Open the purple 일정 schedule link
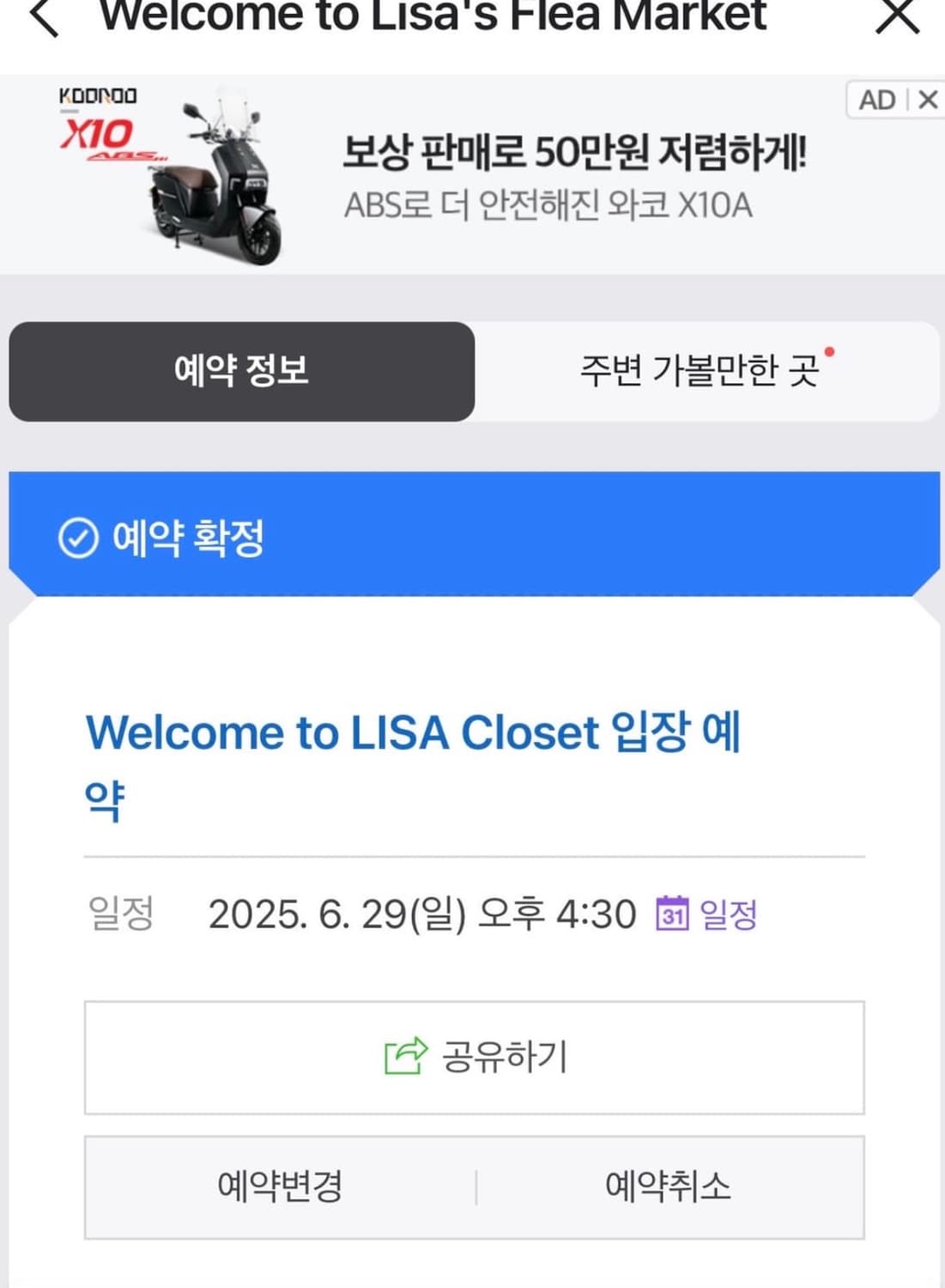 coord(729,915)
